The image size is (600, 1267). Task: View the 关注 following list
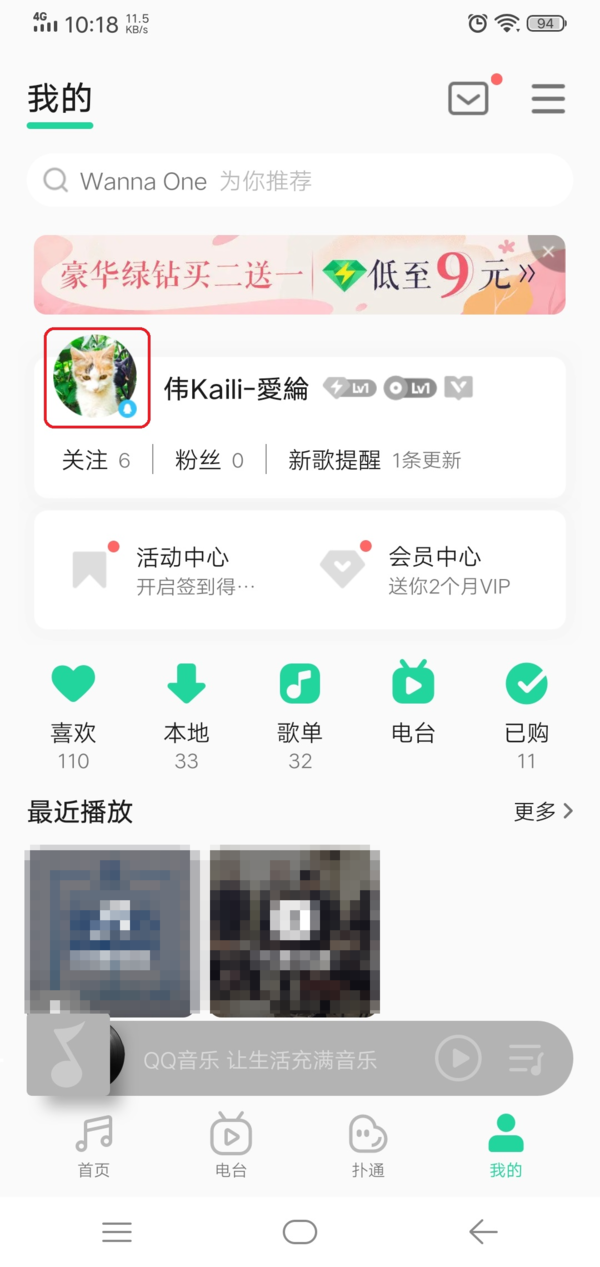[96, 460]
